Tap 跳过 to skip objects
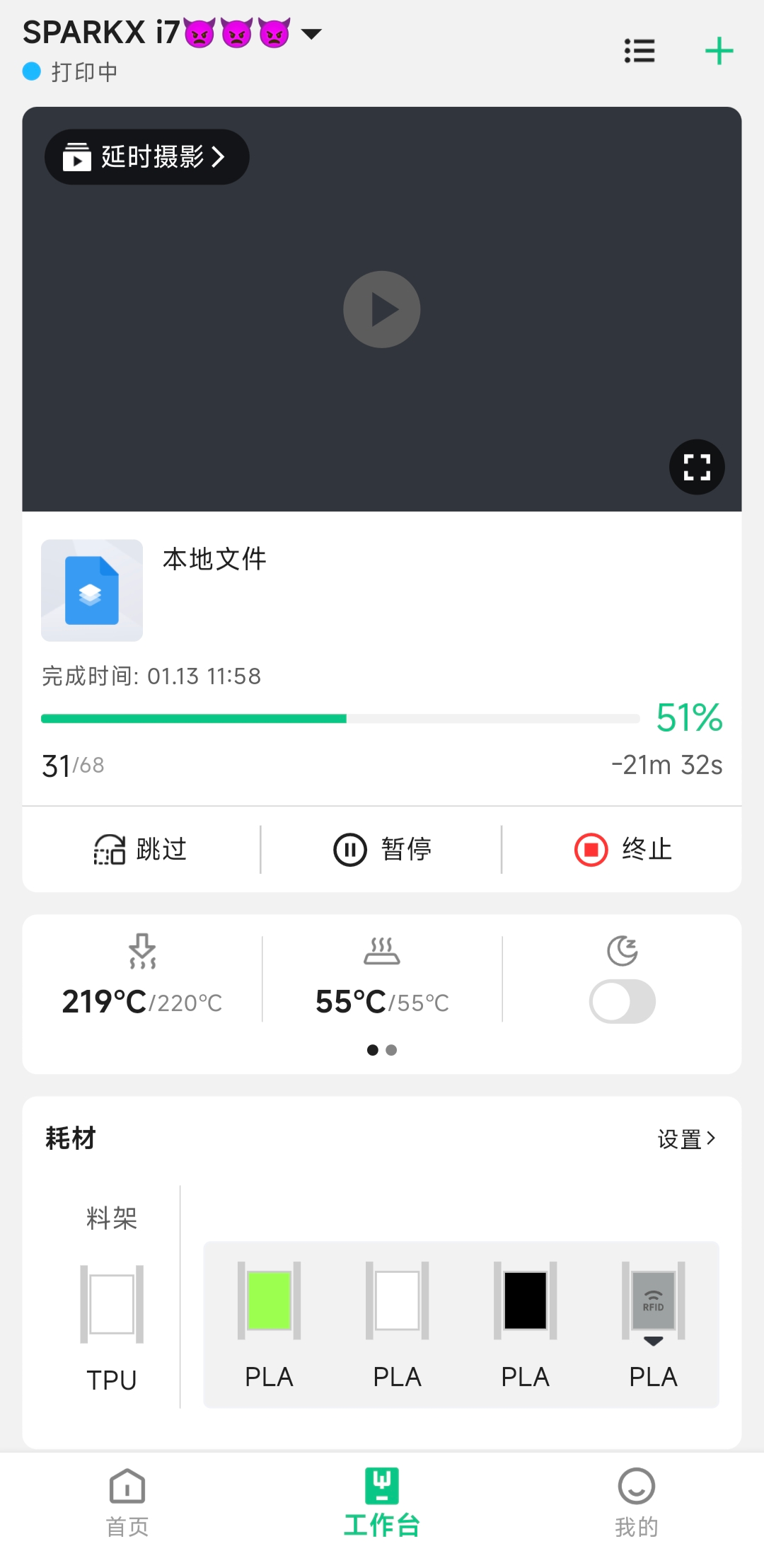The height and width of the screenshot is (1568, 764). coord(141,849)
